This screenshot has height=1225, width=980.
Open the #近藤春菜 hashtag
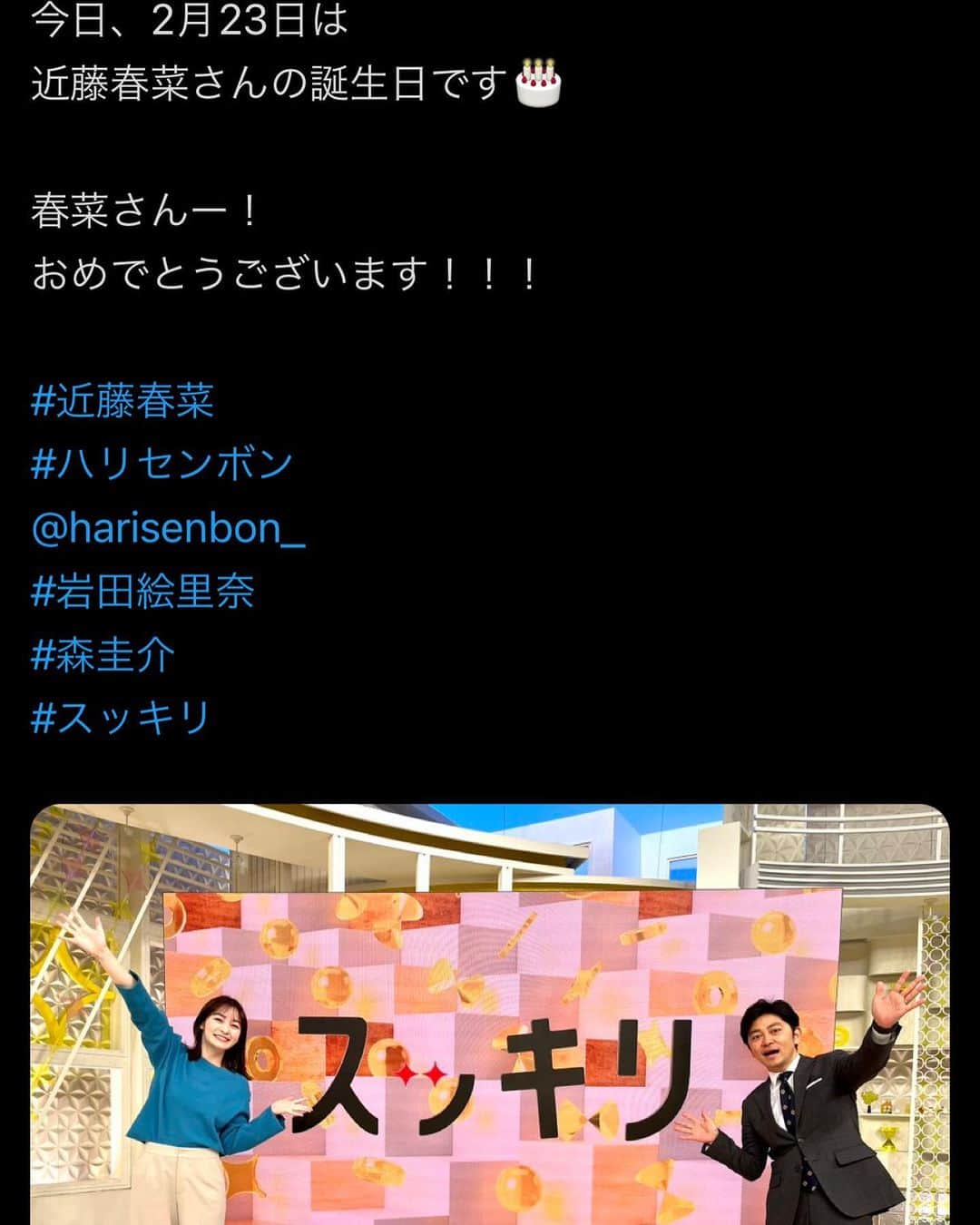[x=122, y=401]
